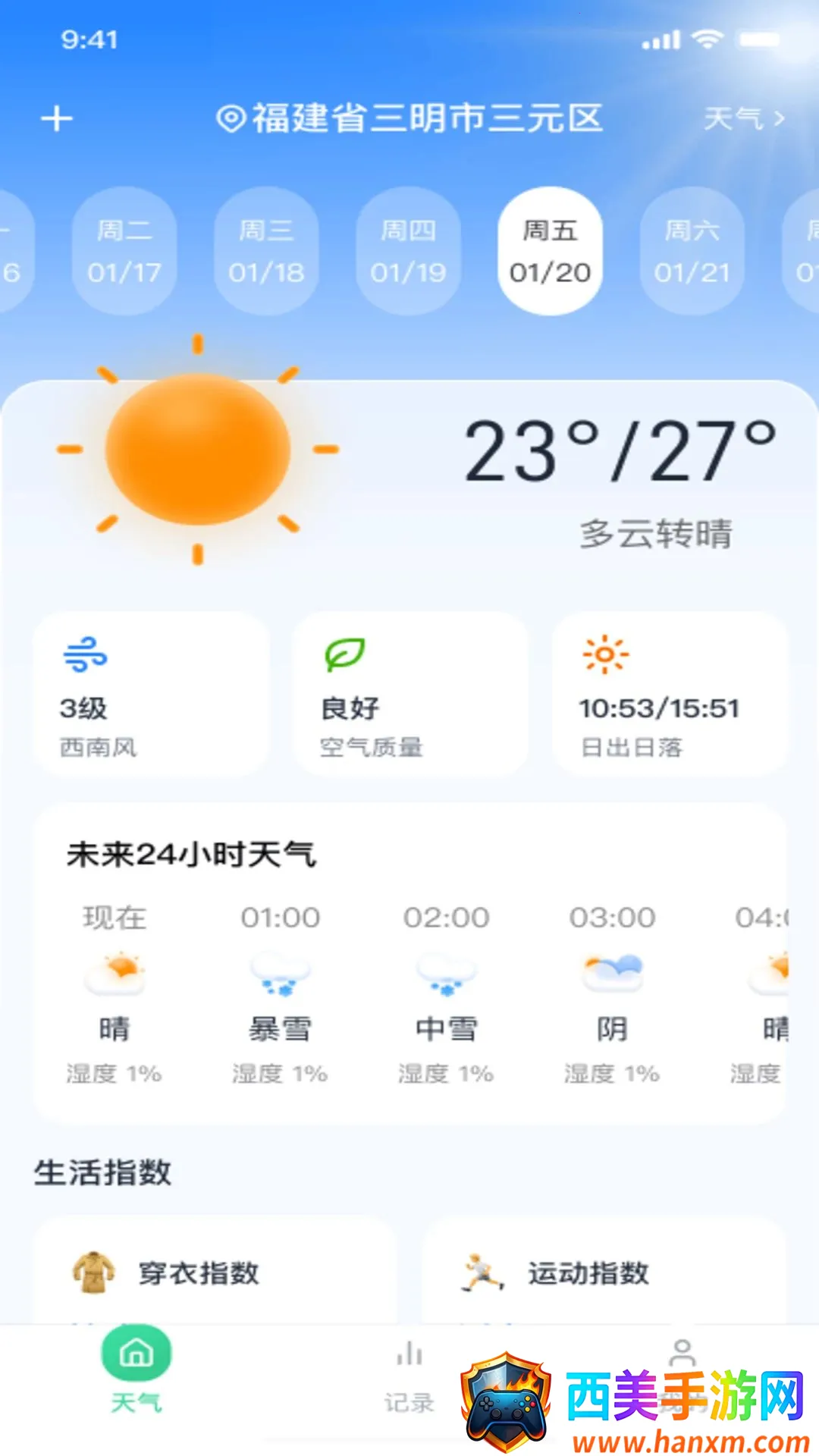This screenshot has height=1456, width=819.
Task: Open the 运动指数 card
Action: point(604,1272)
